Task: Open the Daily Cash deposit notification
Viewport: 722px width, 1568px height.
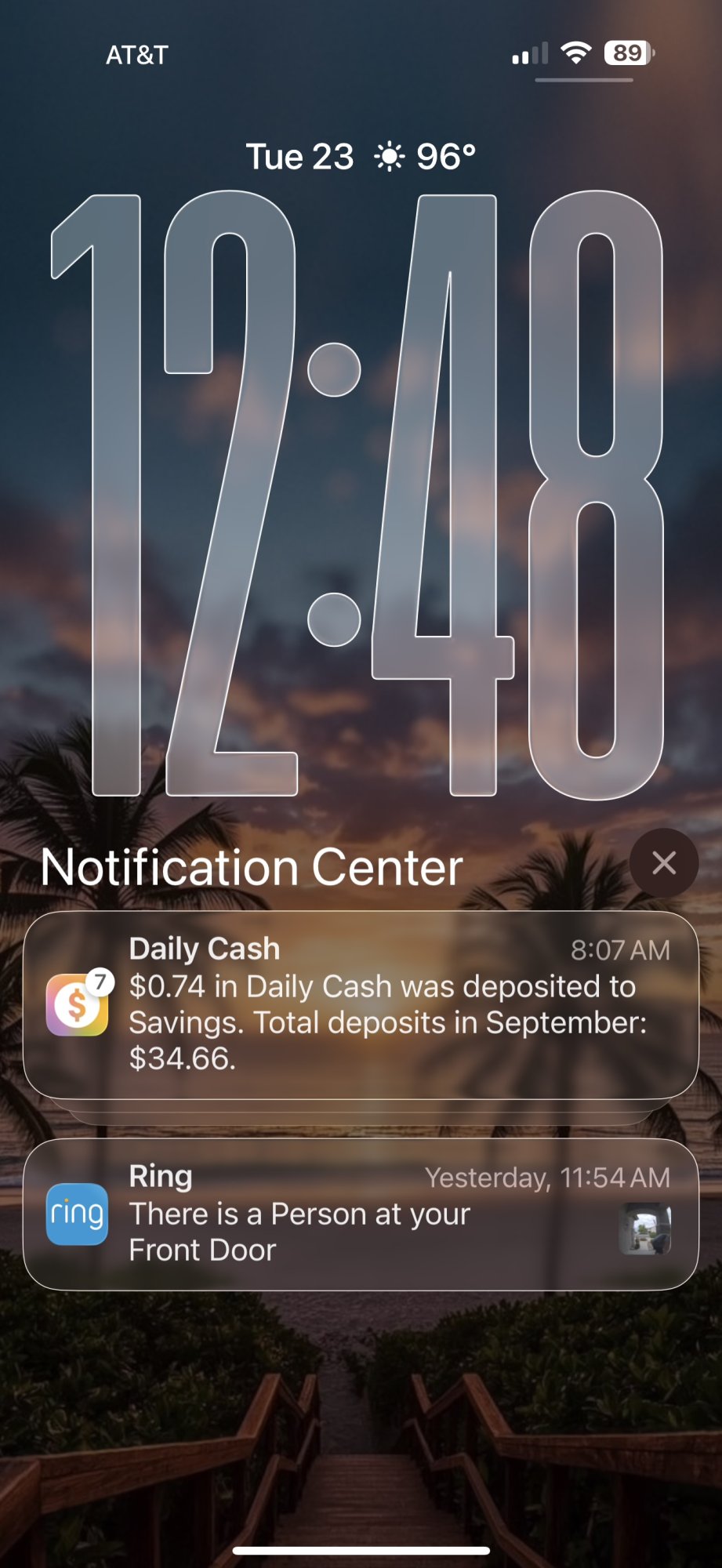Action: point(361,1004)
